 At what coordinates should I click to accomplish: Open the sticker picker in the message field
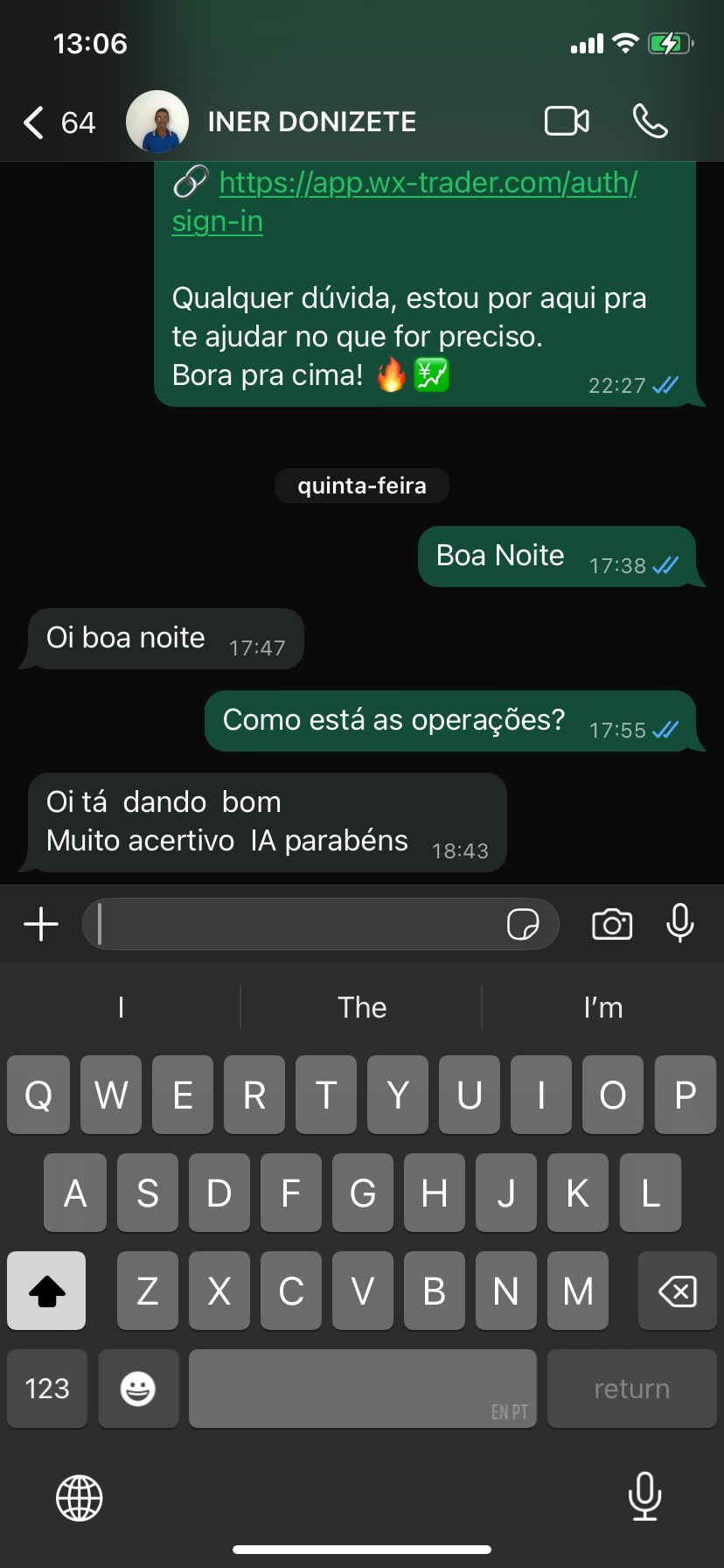[525, 924]
